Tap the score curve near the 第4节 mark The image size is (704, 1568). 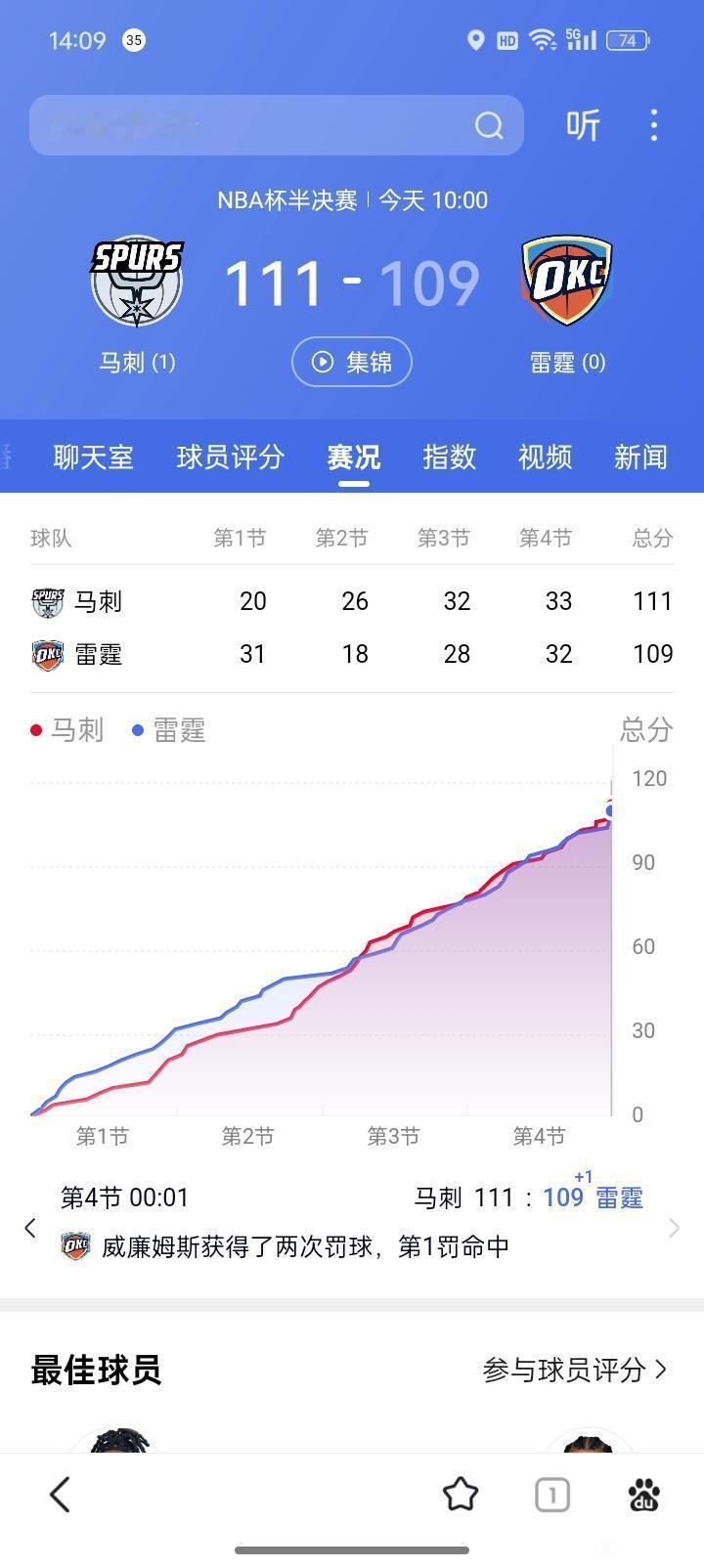coord(538,850)
